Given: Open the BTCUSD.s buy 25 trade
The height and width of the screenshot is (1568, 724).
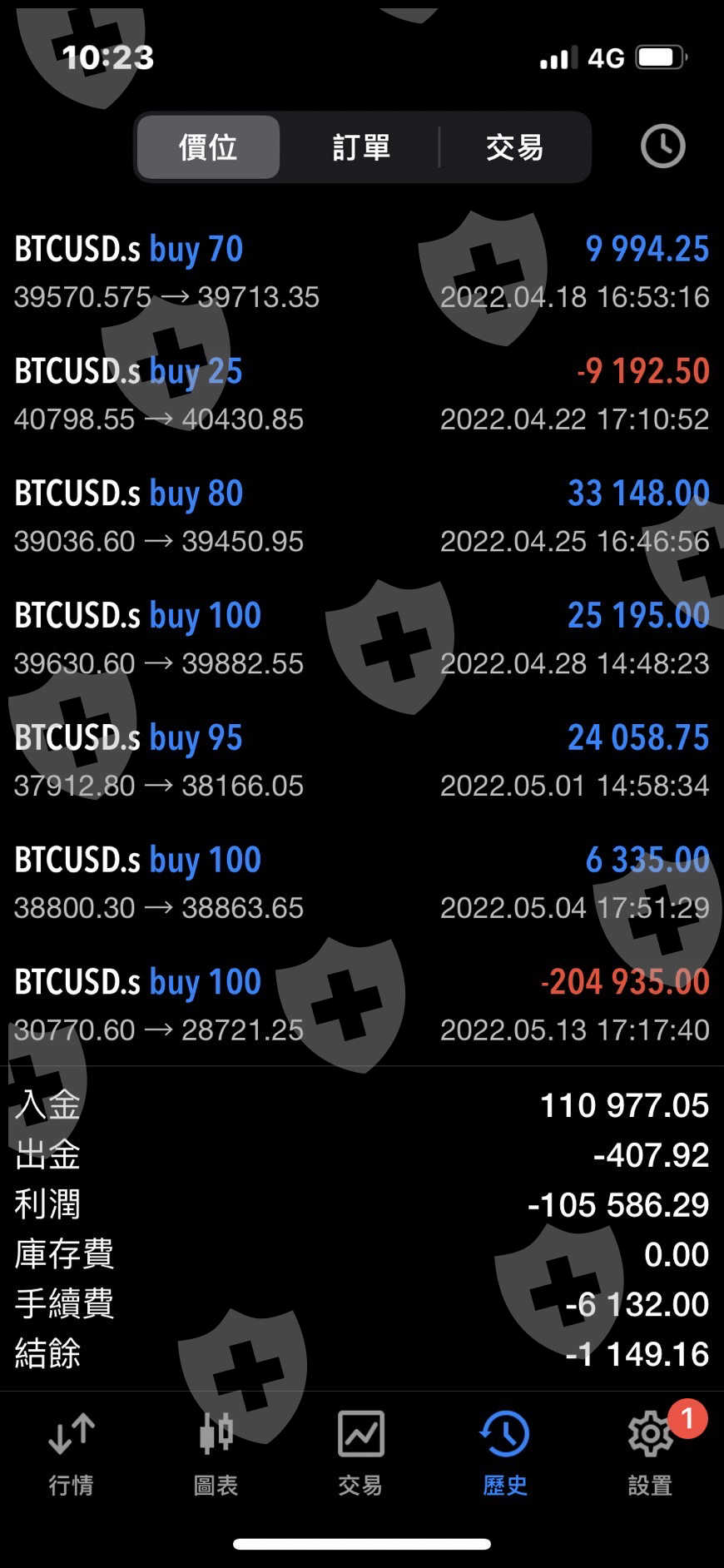Looking at the screenshot, I should 361,394.
